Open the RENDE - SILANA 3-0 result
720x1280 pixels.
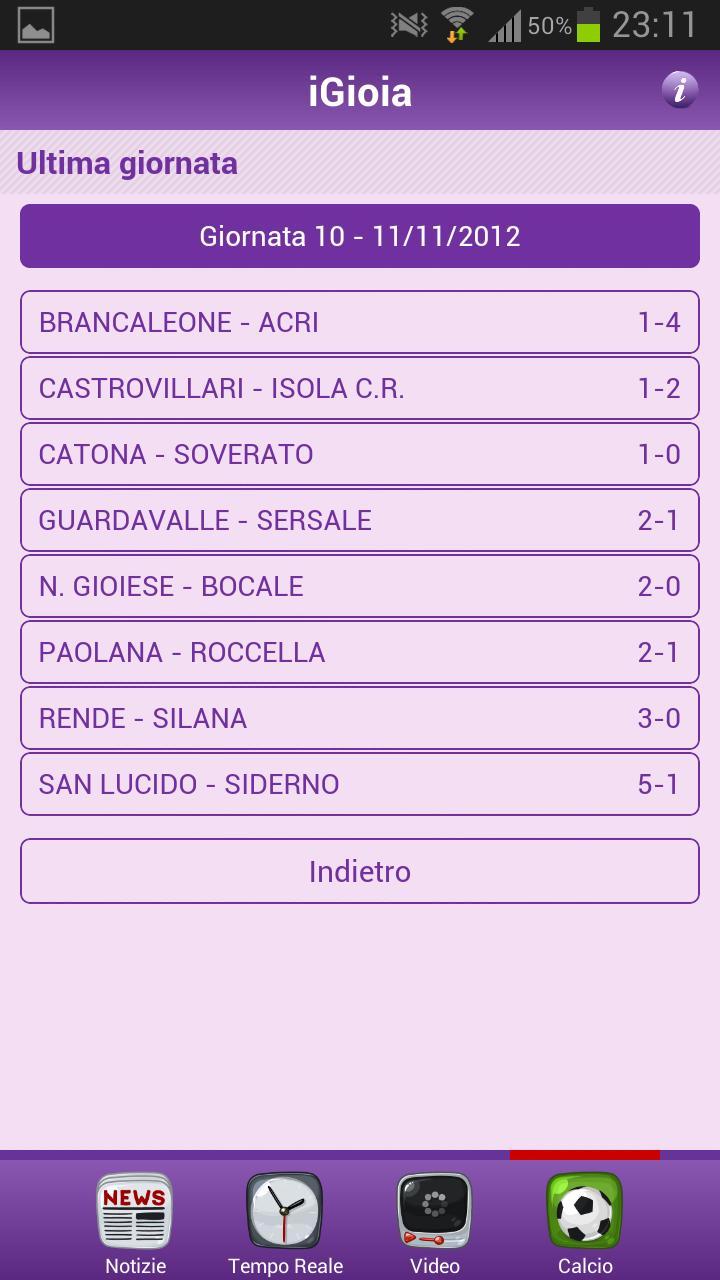[x=360, y=718]
